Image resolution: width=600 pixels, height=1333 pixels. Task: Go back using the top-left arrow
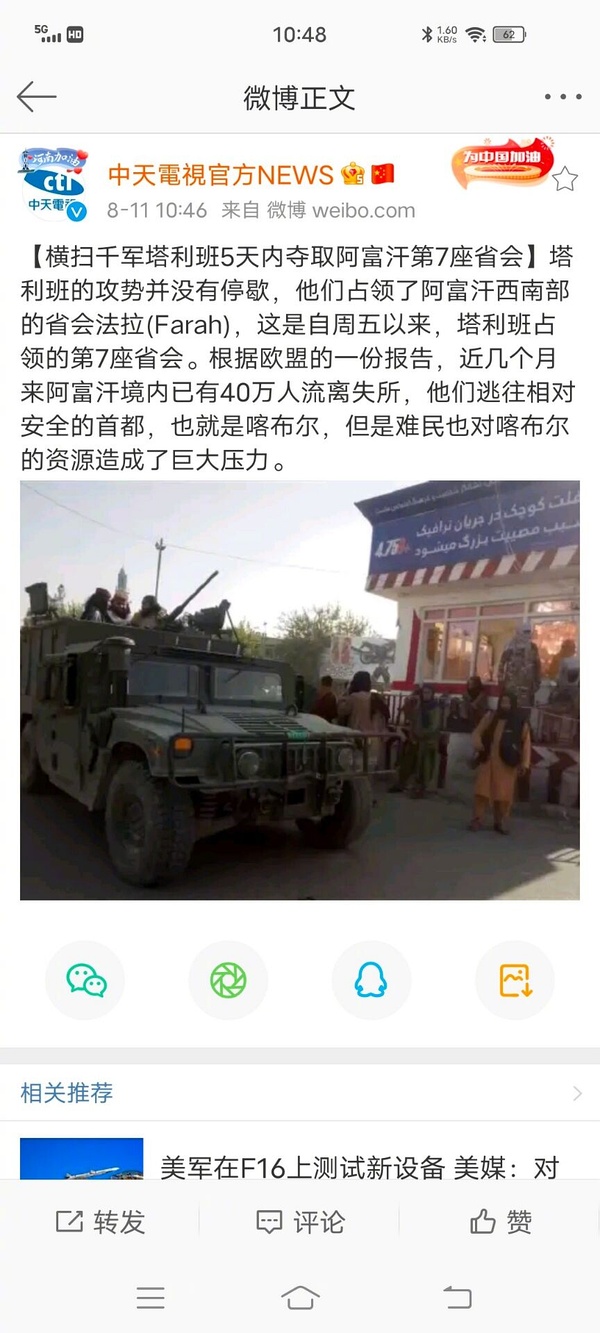[36, 97]
